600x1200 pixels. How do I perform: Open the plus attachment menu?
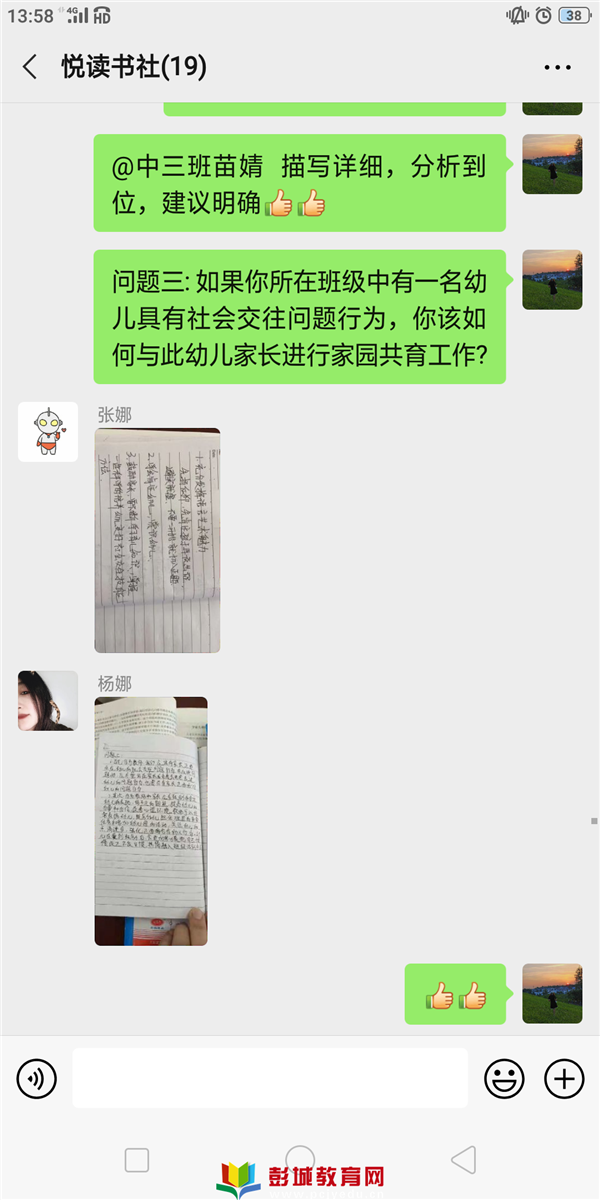[564, 1079]
